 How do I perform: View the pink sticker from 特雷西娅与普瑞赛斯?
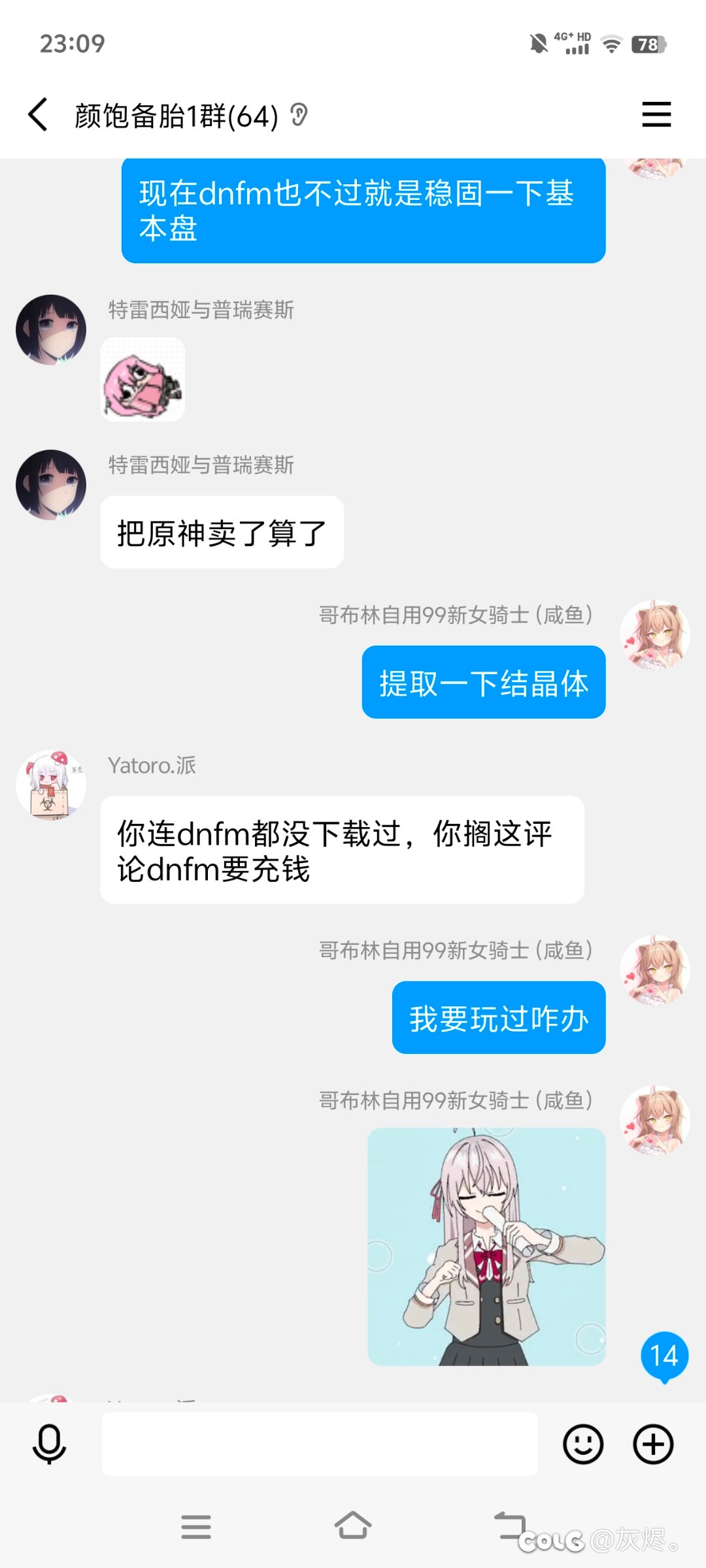point(143,379)
